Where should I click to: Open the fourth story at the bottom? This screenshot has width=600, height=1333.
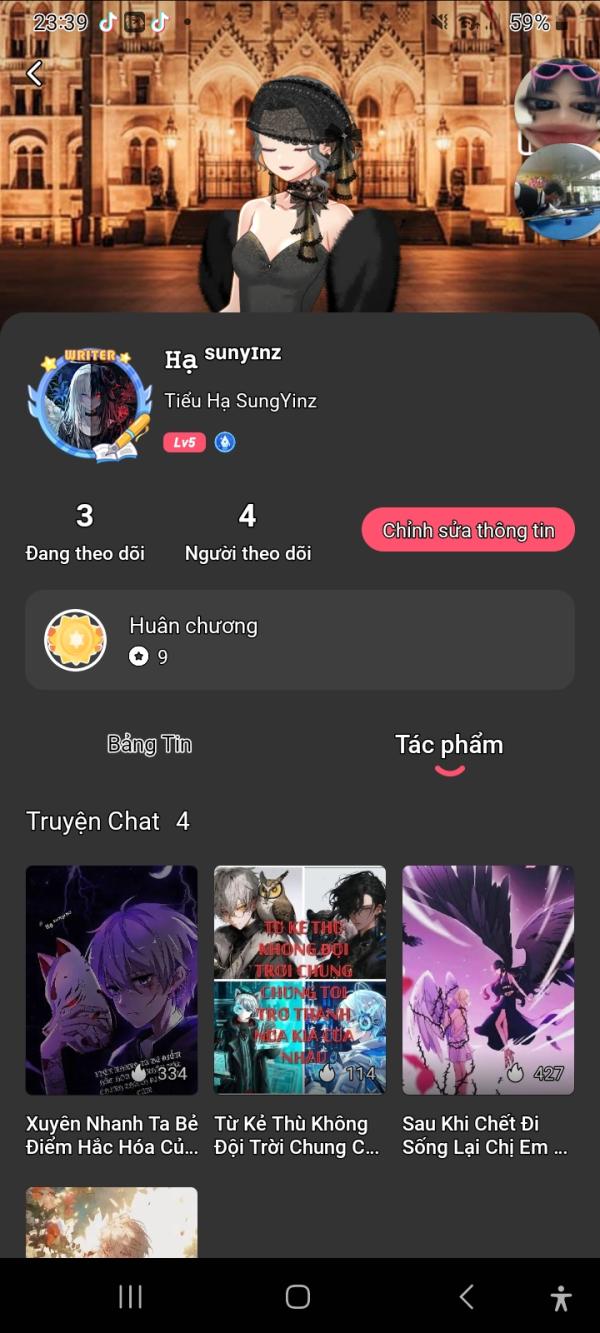(x=112, y=1222)
